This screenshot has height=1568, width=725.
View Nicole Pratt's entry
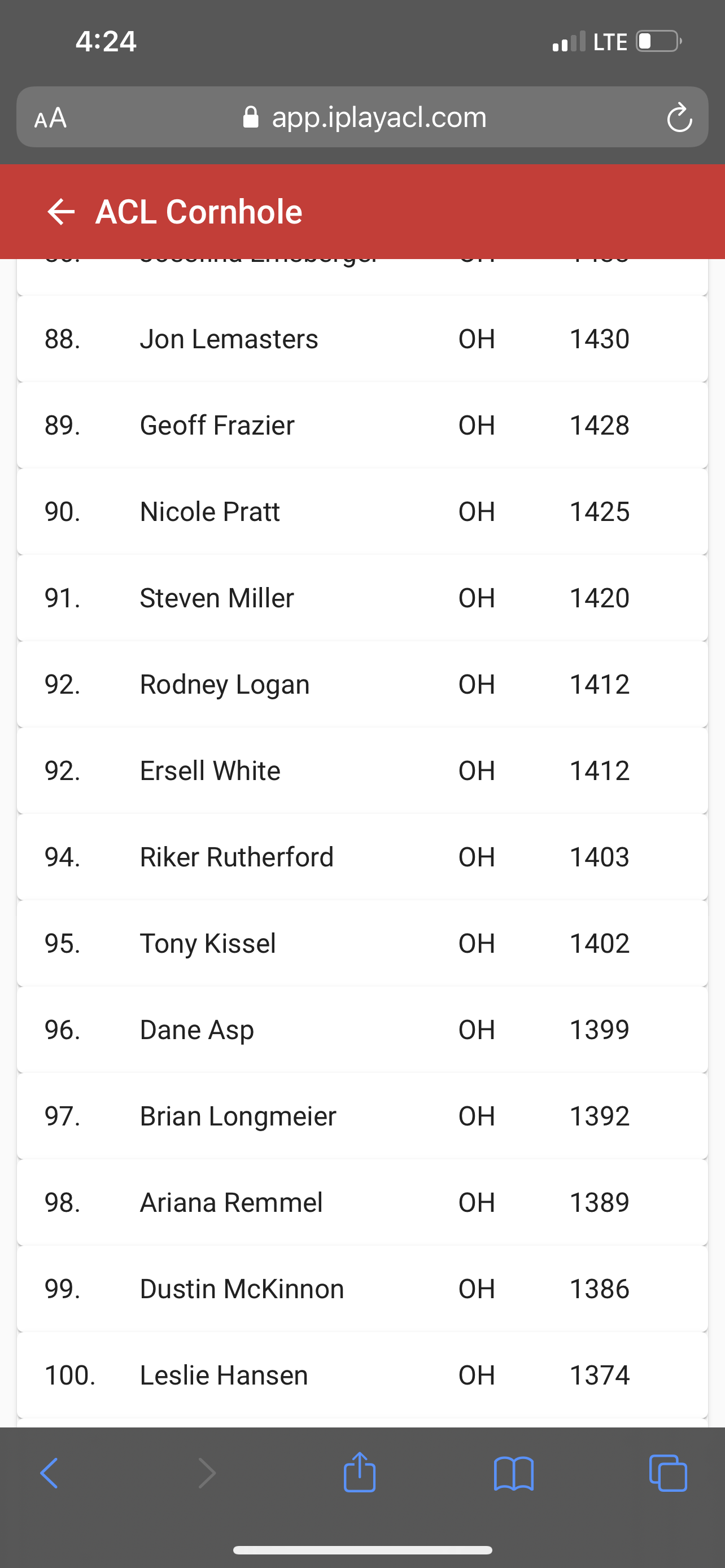point(362,512)
